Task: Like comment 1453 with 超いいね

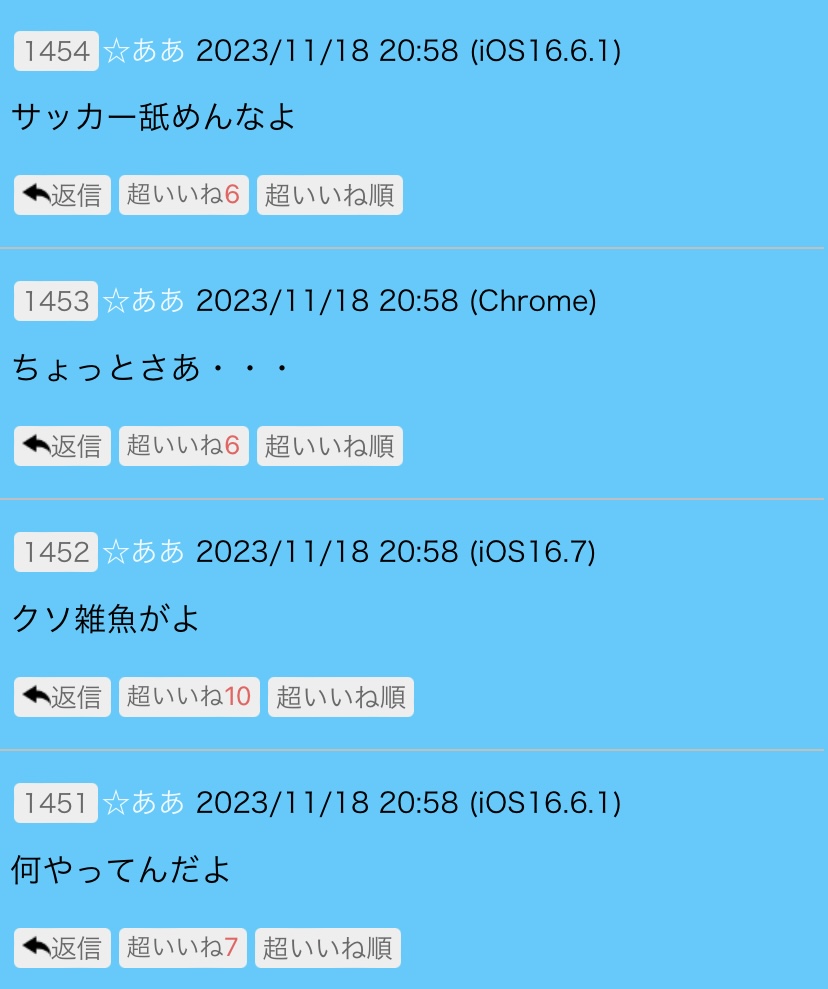Action: click(184, 446)
